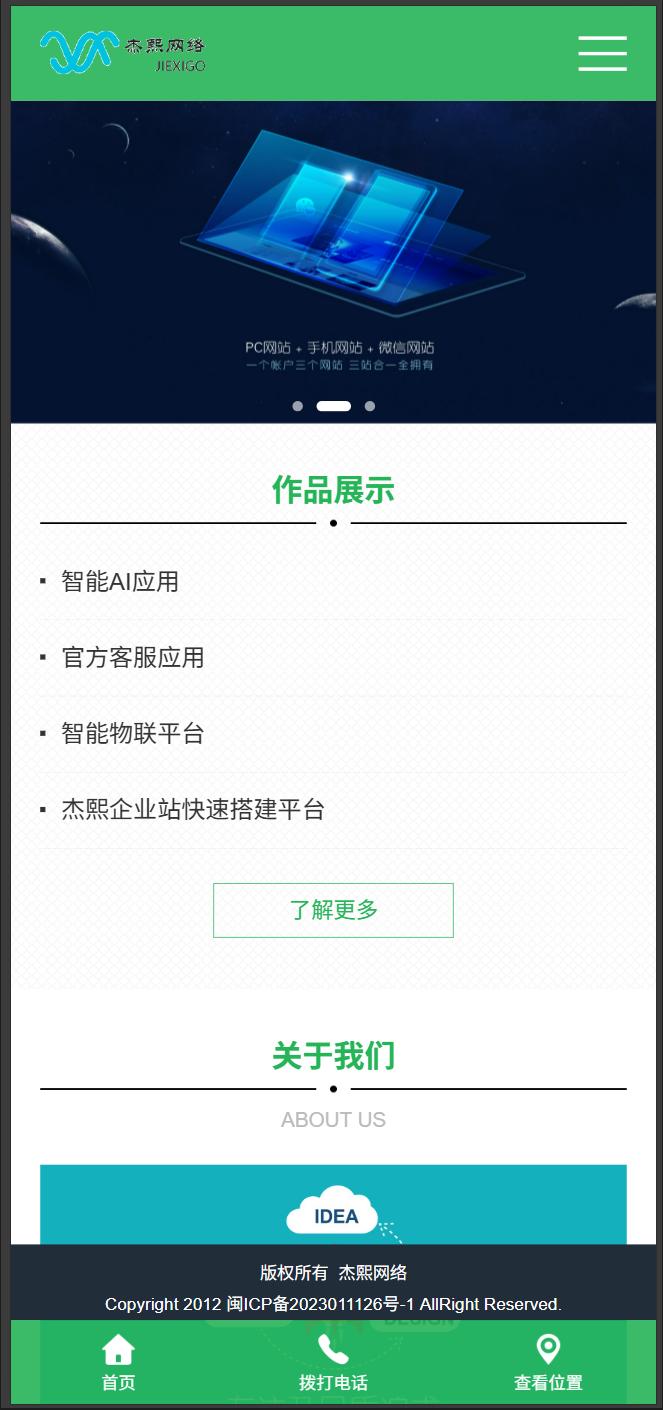The width and height of the screenshot is (663, 1410).
Task: Tap 拨打电话 to call
Action: [333, 1362]
